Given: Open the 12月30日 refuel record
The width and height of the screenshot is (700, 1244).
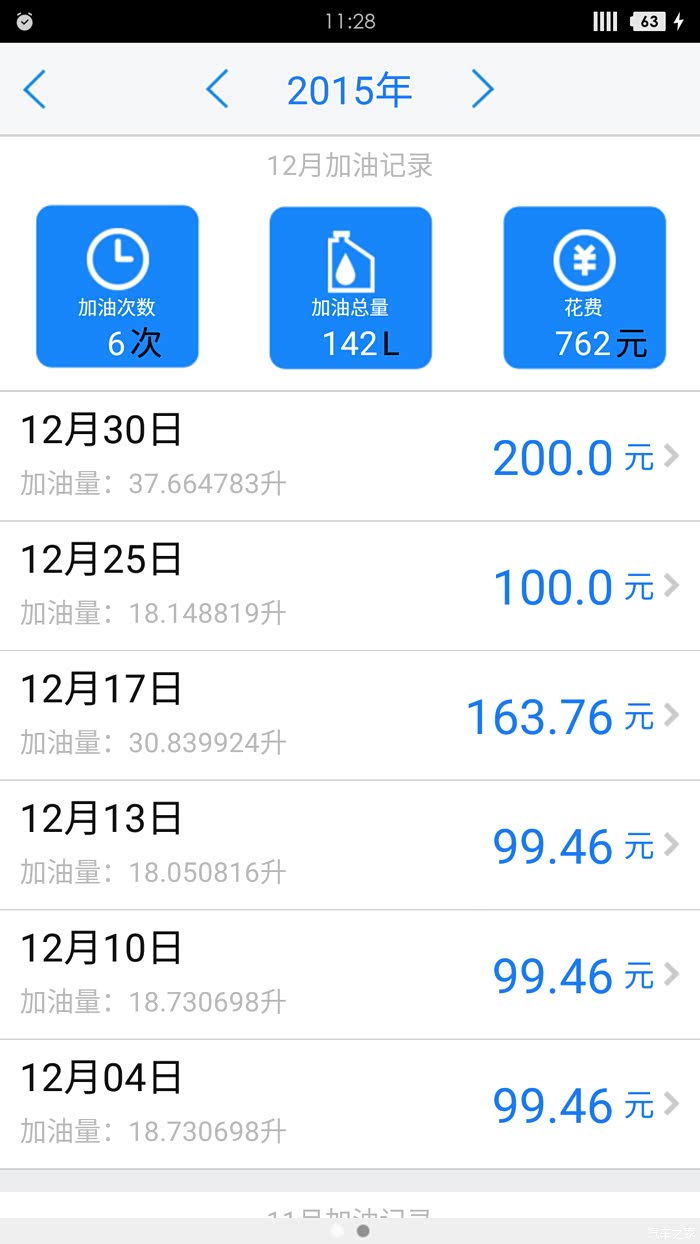Looking at the screenshot, I should 350,456.
